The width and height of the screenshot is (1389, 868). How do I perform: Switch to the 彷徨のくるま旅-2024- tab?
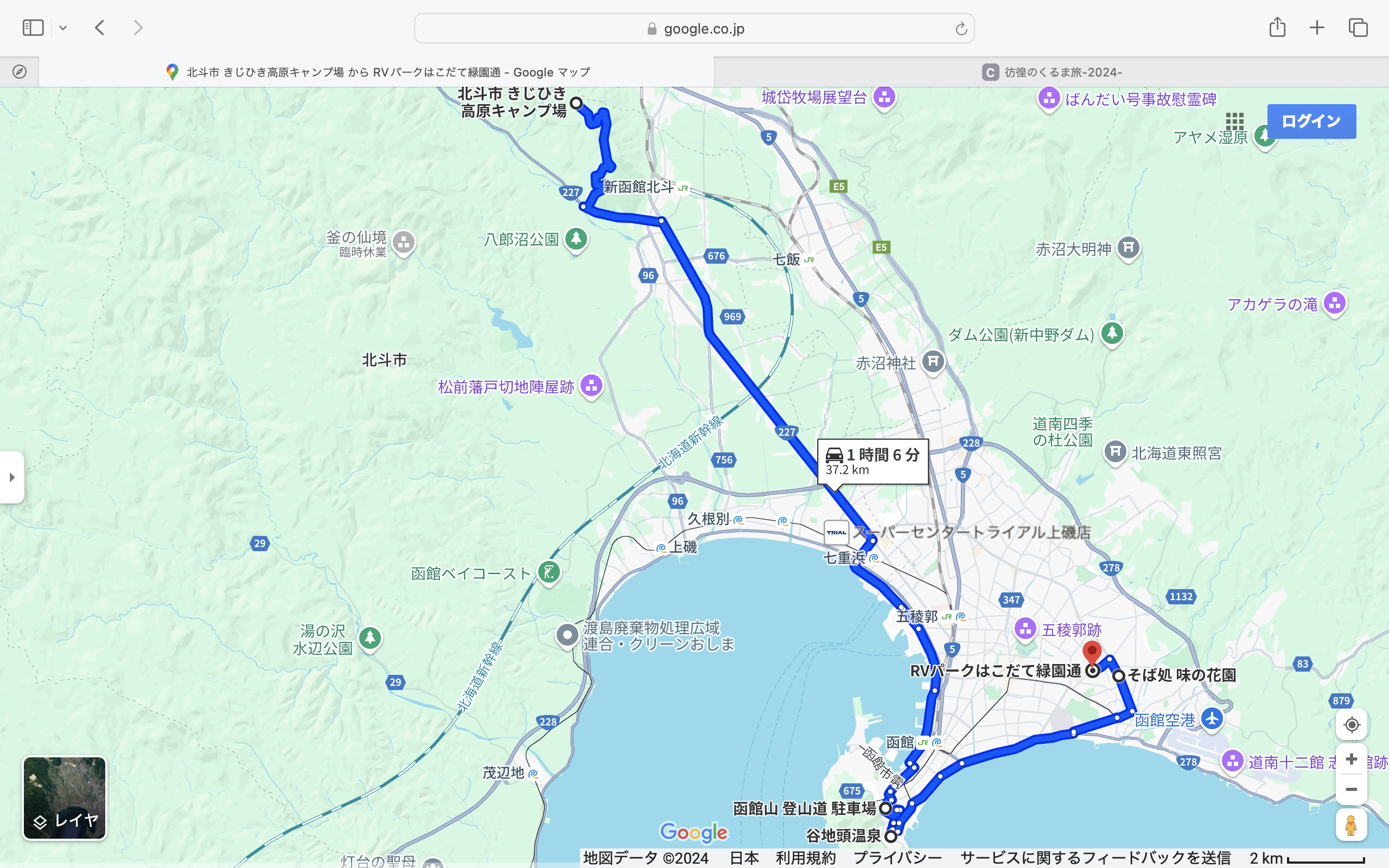coord(1051,72)
